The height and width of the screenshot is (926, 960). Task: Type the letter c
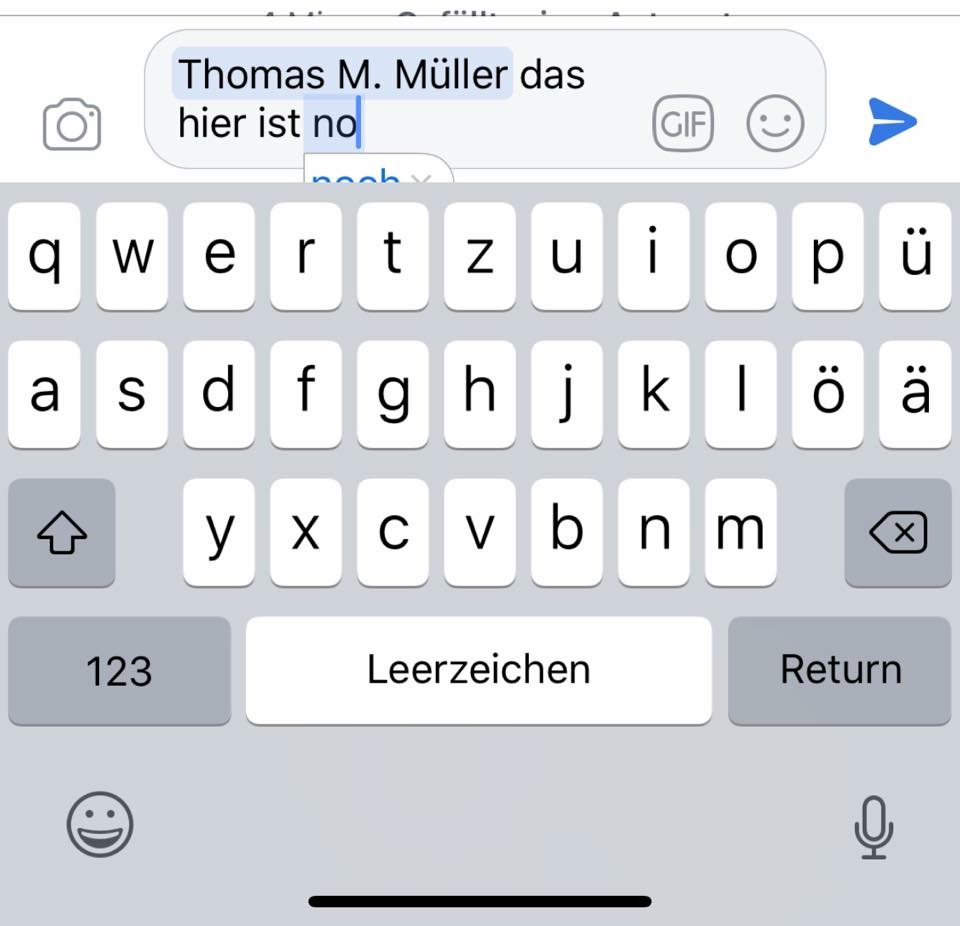[x=392, y=533]
